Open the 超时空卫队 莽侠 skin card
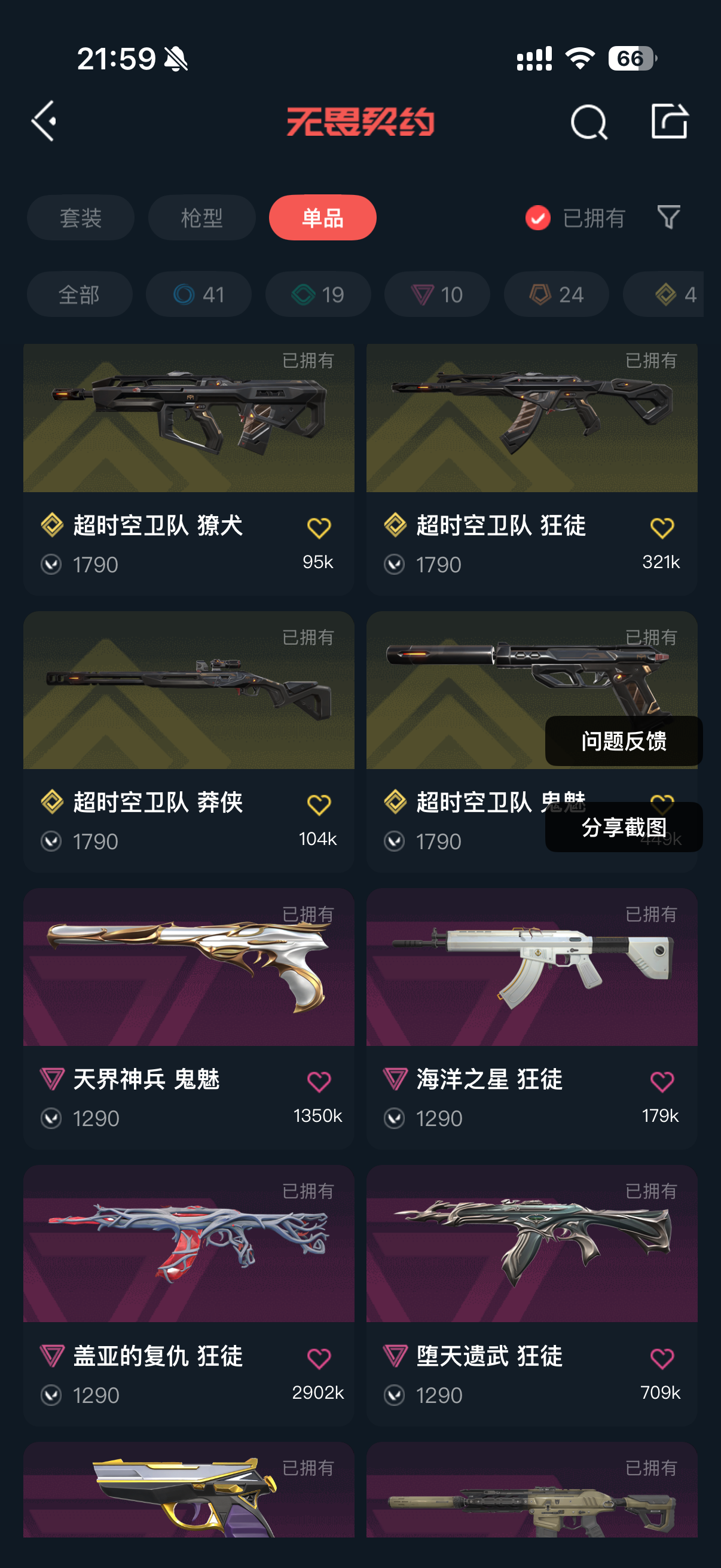721x1568 pixels. click(x=188, y=742)
